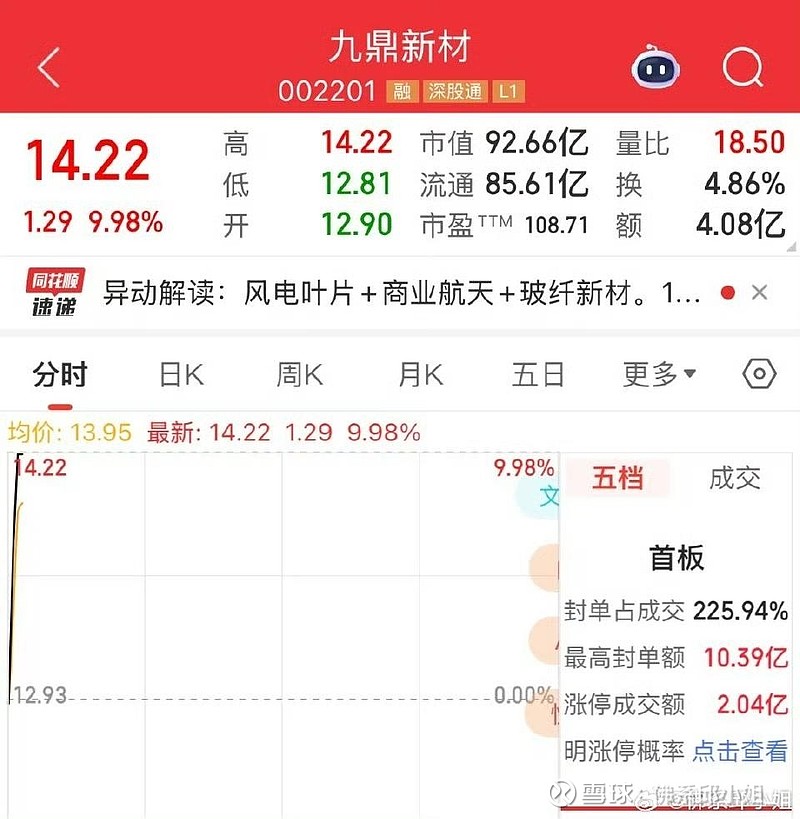Switch to the 成交 panel tab

(x=737, y=478)
